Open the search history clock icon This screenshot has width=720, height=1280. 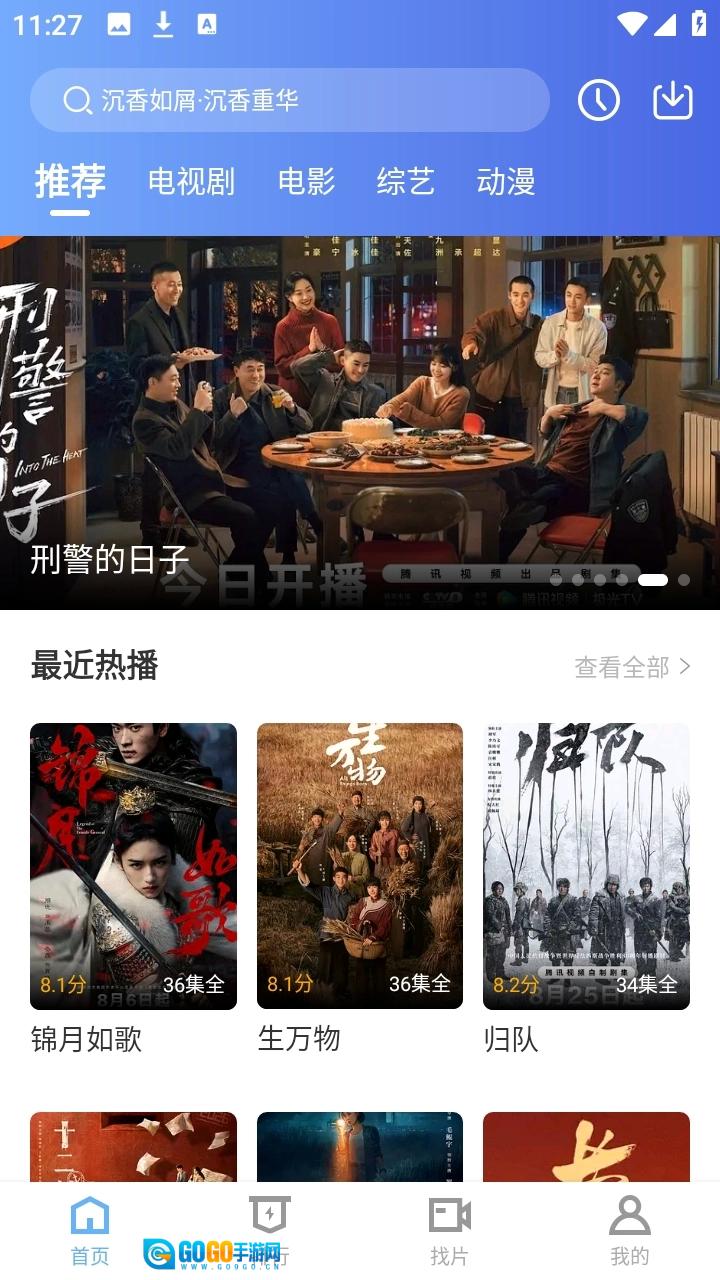(x=599, y=100)
